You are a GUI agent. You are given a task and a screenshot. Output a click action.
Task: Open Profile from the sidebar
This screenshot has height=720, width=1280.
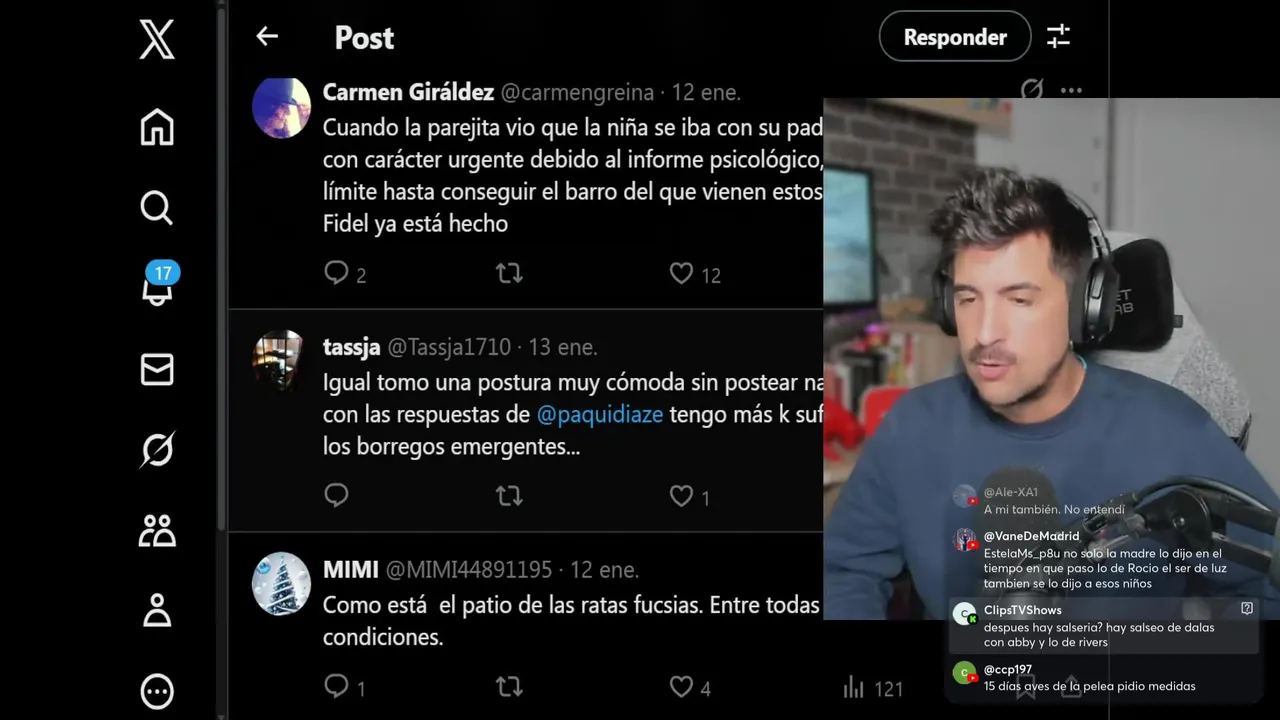[157, 610]
